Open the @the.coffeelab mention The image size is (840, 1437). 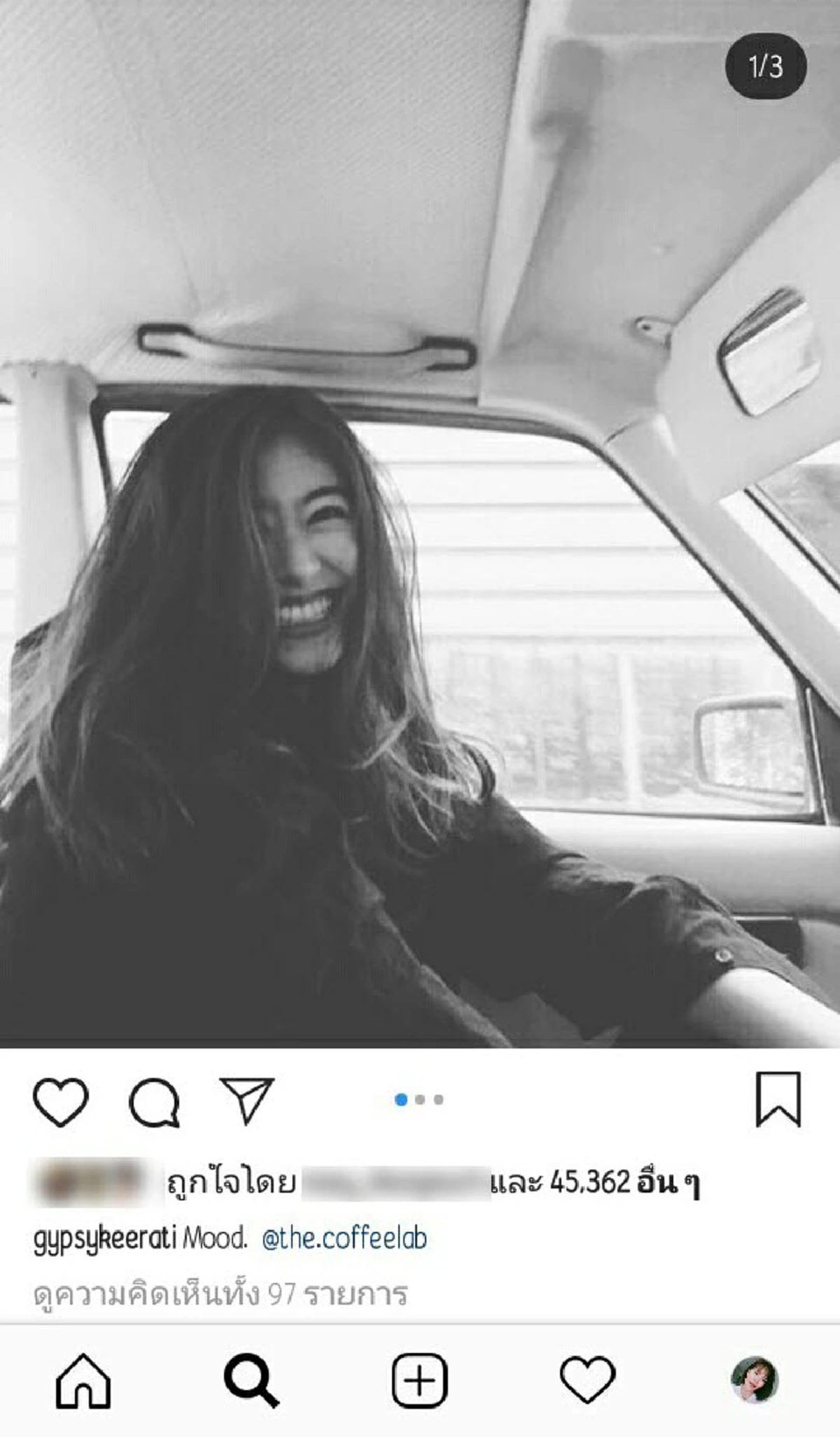click(x=344, y=1239)
